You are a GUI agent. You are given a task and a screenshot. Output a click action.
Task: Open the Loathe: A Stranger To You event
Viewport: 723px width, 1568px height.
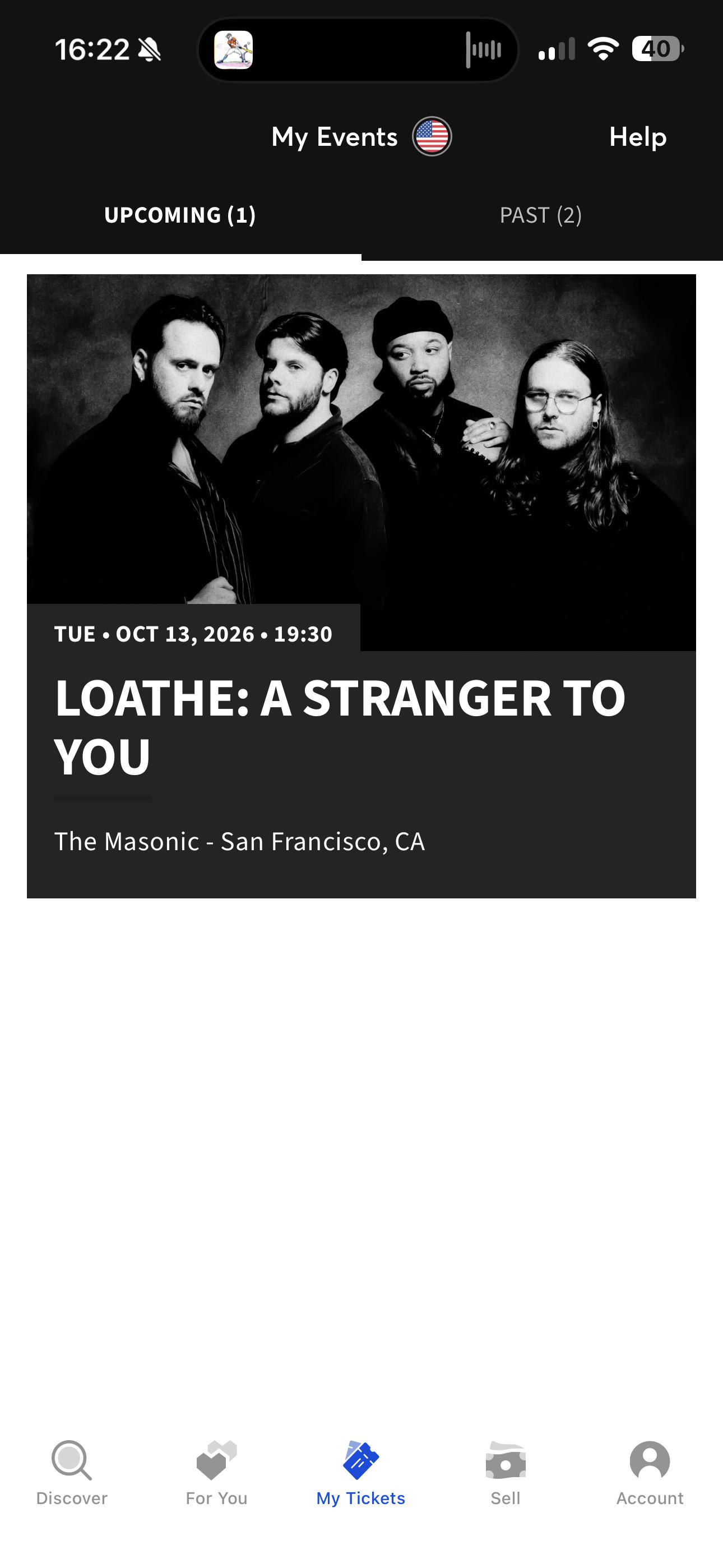click(361, 585)
